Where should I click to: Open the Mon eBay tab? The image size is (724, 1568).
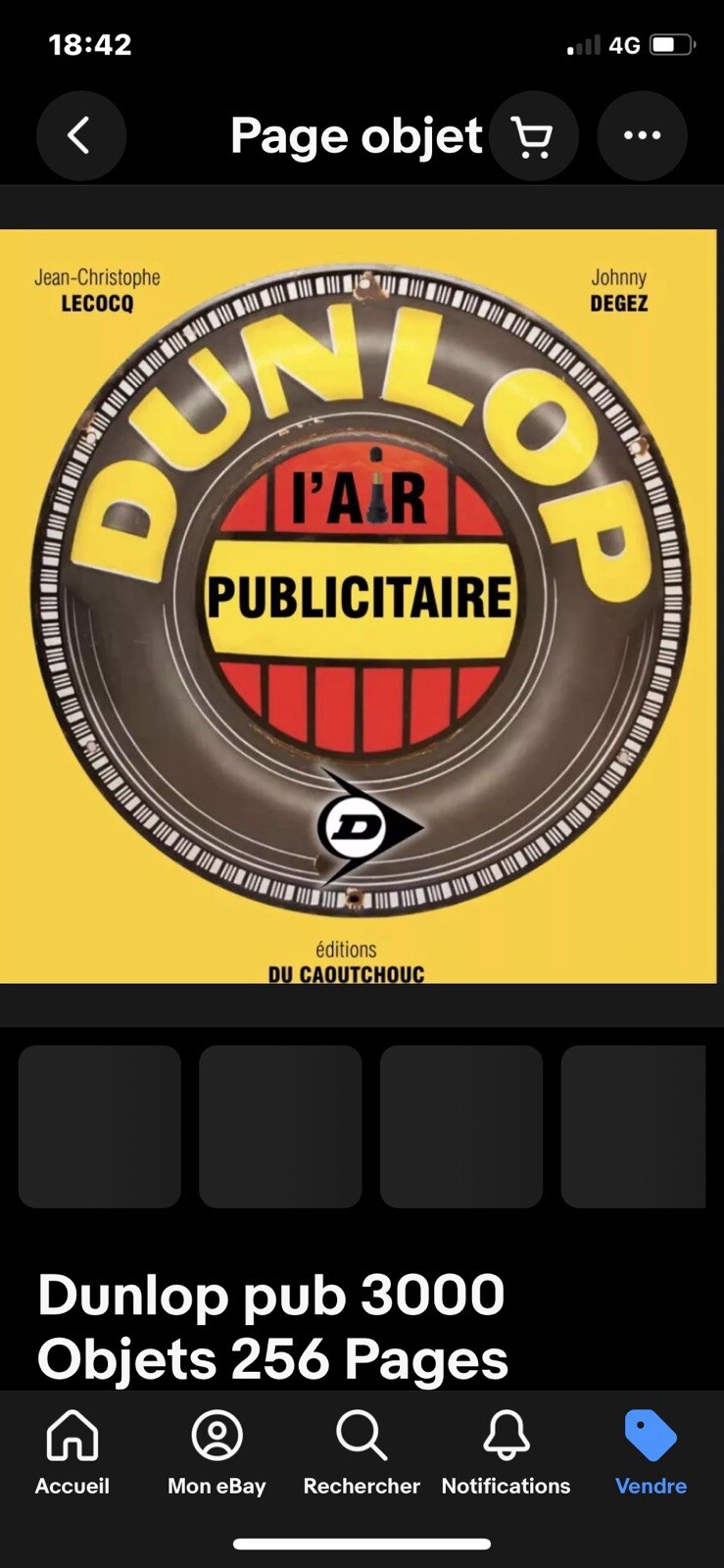point(217,1452)
